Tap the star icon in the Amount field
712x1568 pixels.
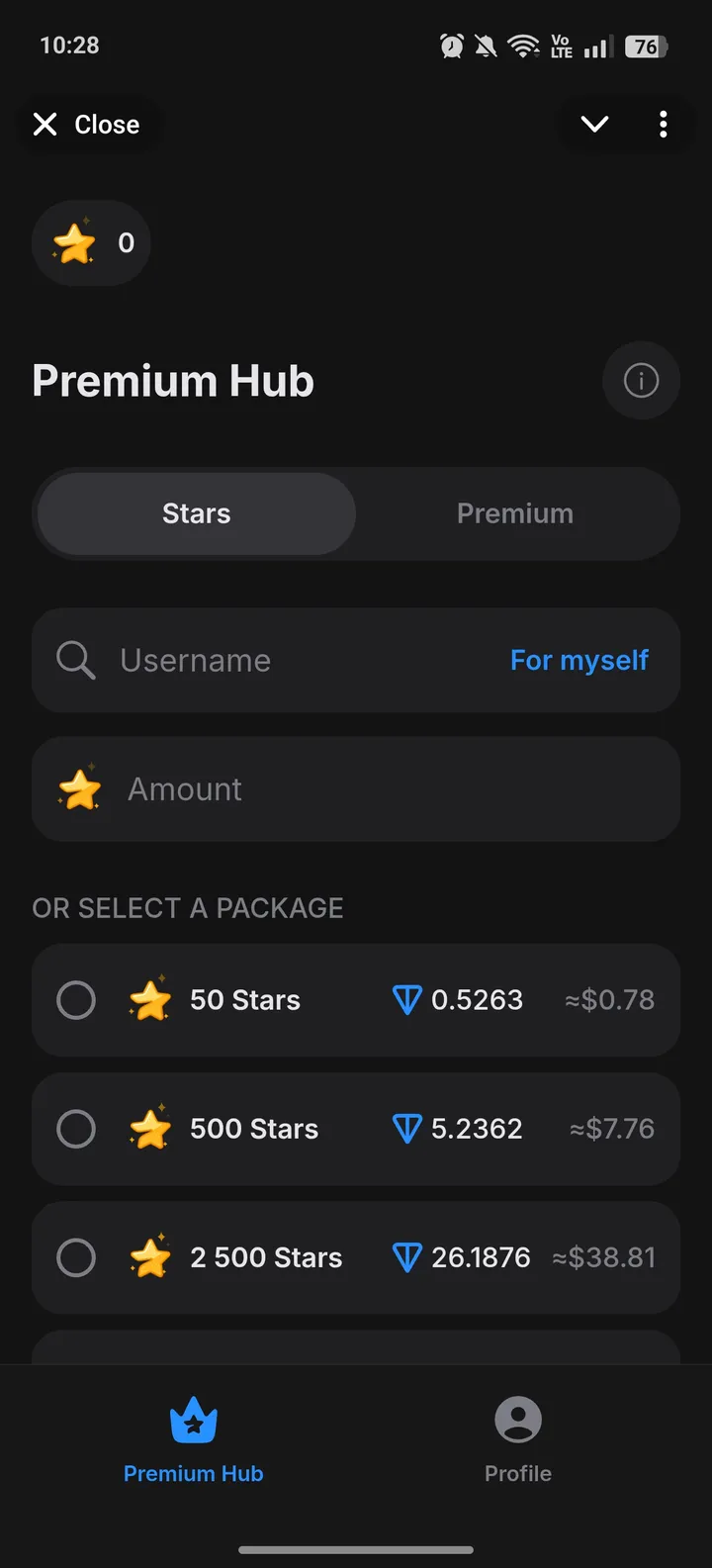click(x=80, y=788)
